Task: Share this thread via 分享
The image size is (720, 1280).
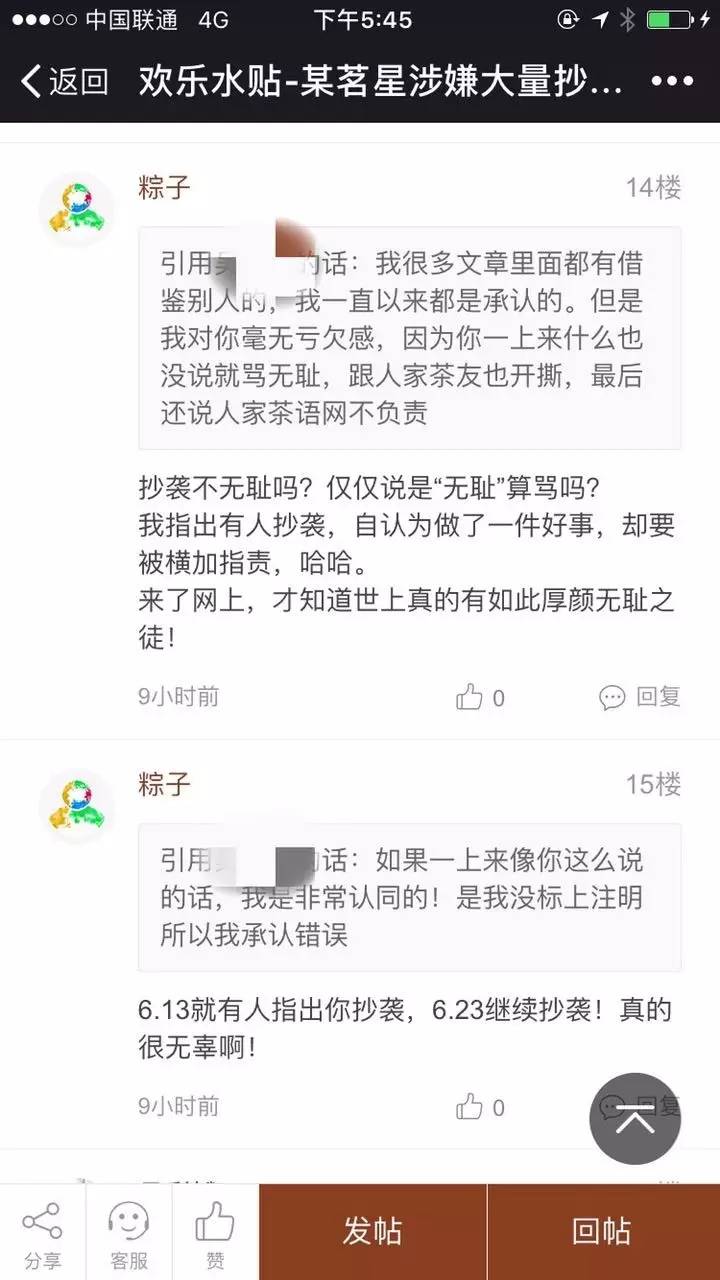Action: (x=42, y=1232)
